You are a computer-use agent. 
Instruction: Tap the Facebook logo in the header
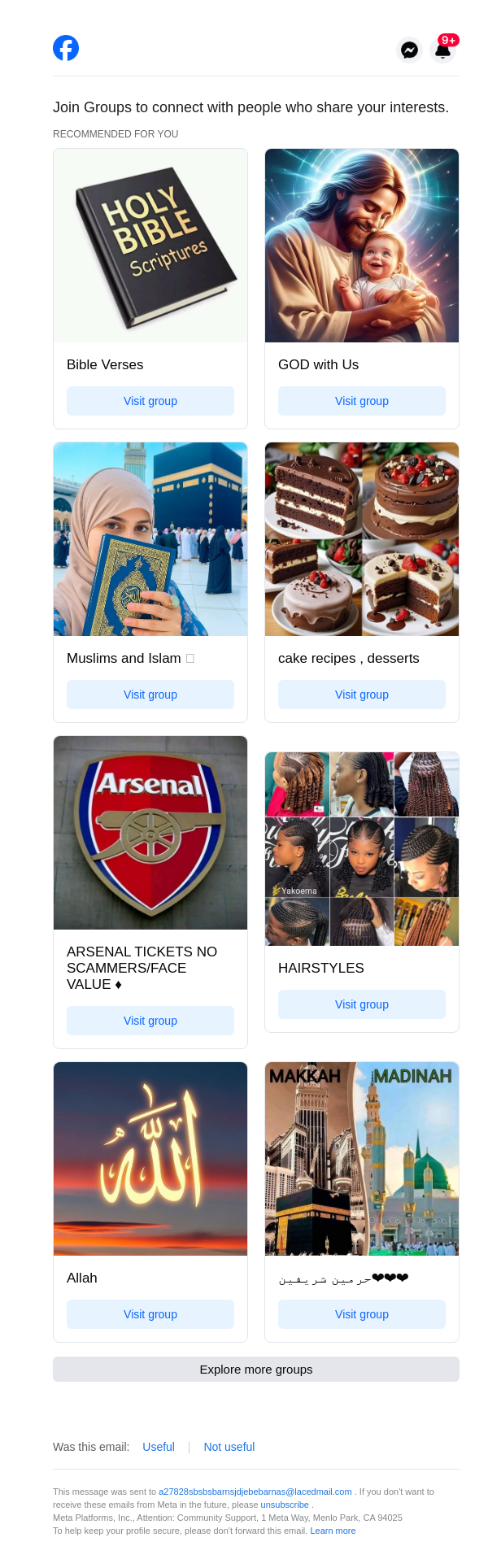(x=66, y=48)
